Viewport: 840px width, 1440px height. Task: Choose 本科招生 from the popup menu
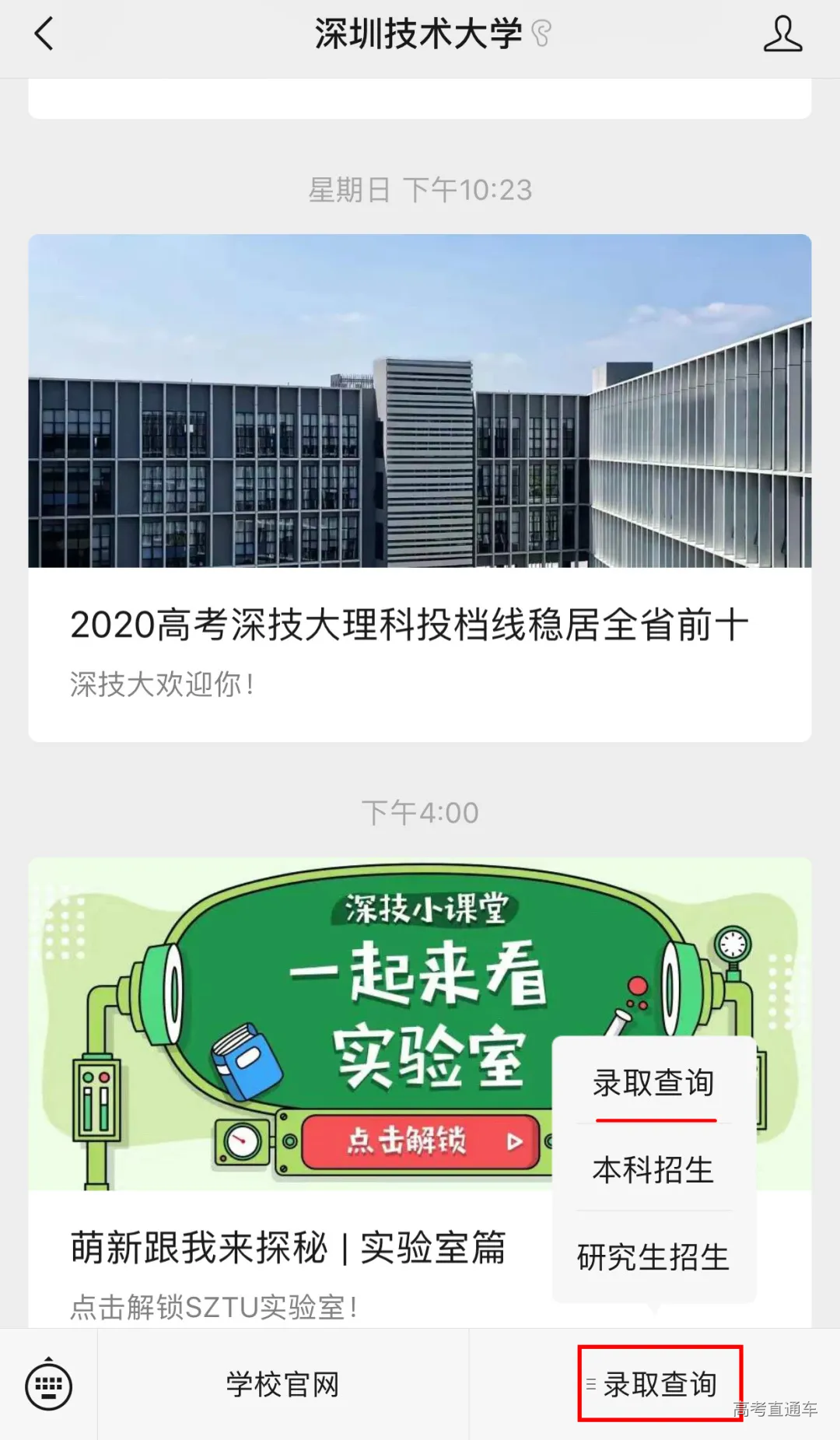pos(653,1170)
